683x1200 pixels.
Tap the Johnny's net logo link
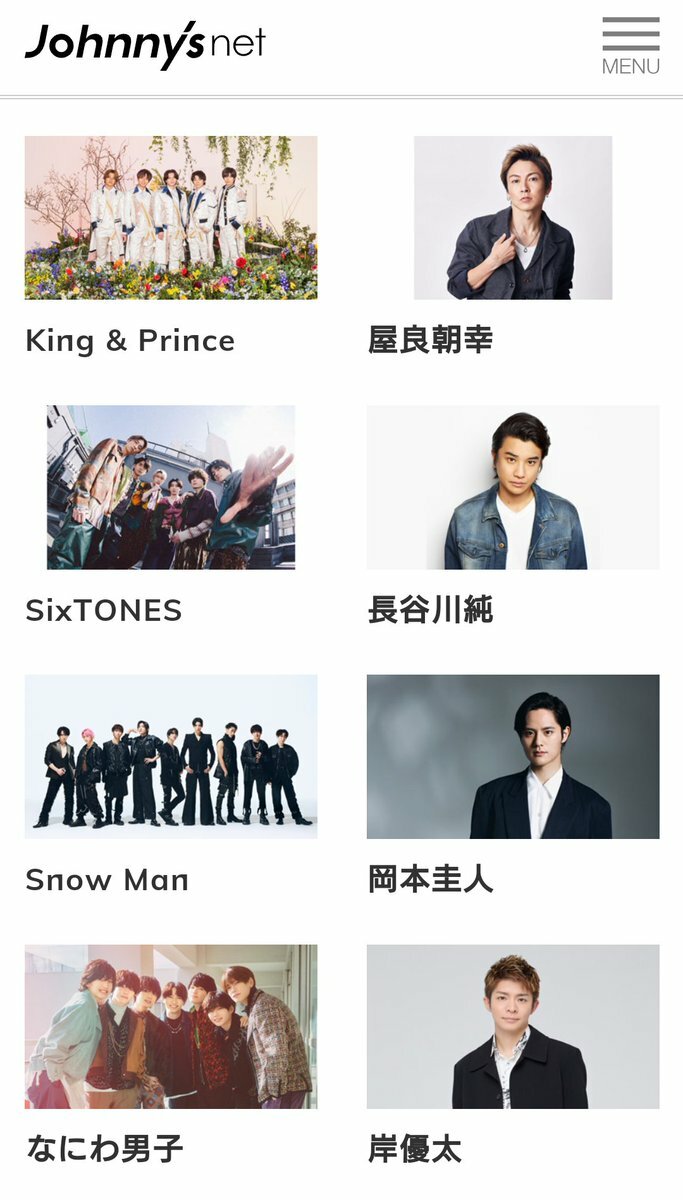145,45
